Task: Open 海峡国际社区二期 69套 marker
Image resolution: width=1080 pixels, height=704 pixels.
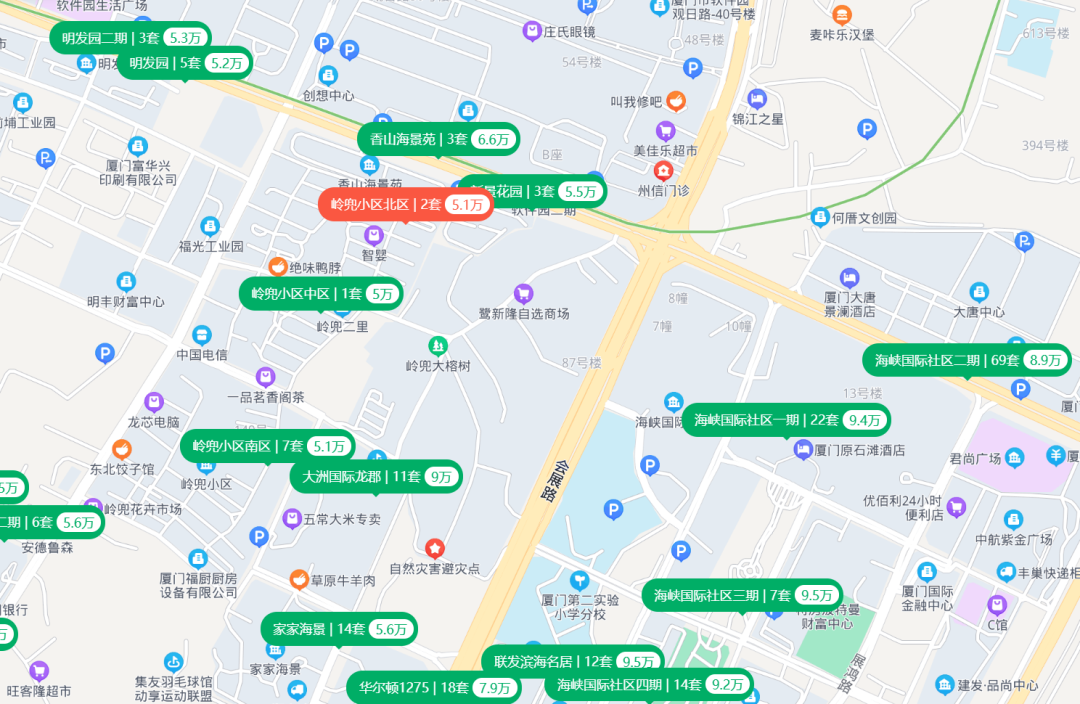Action: (x=966, y=360)
